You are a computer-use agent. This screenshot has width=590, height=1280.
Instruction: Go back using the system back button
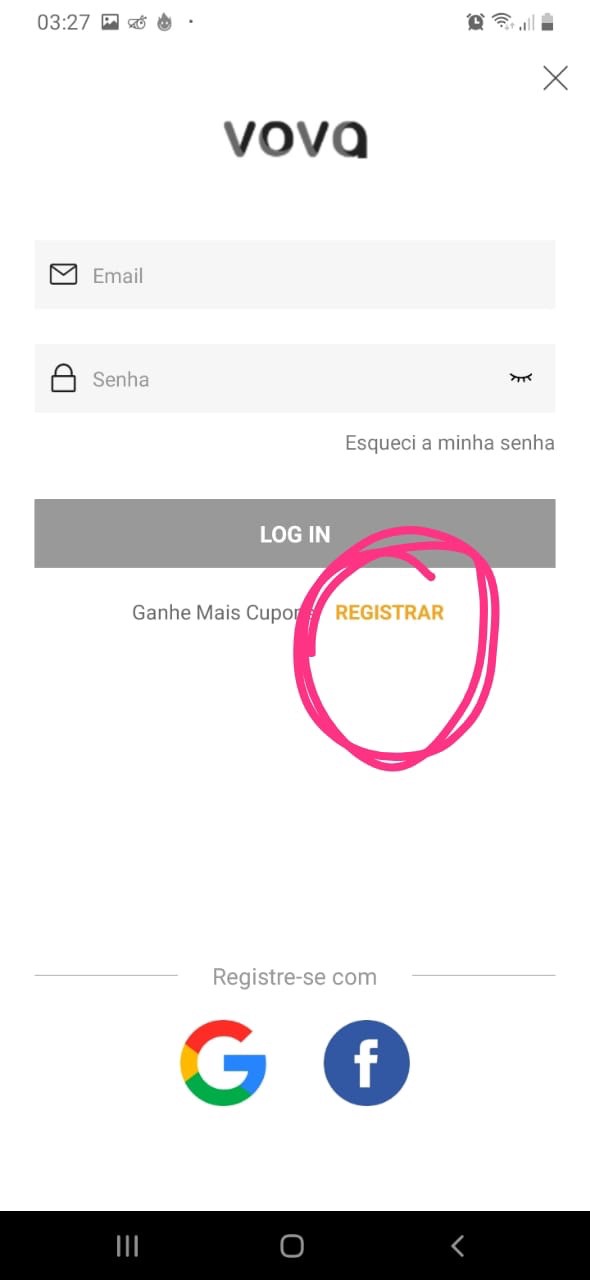coord(458,1245)
